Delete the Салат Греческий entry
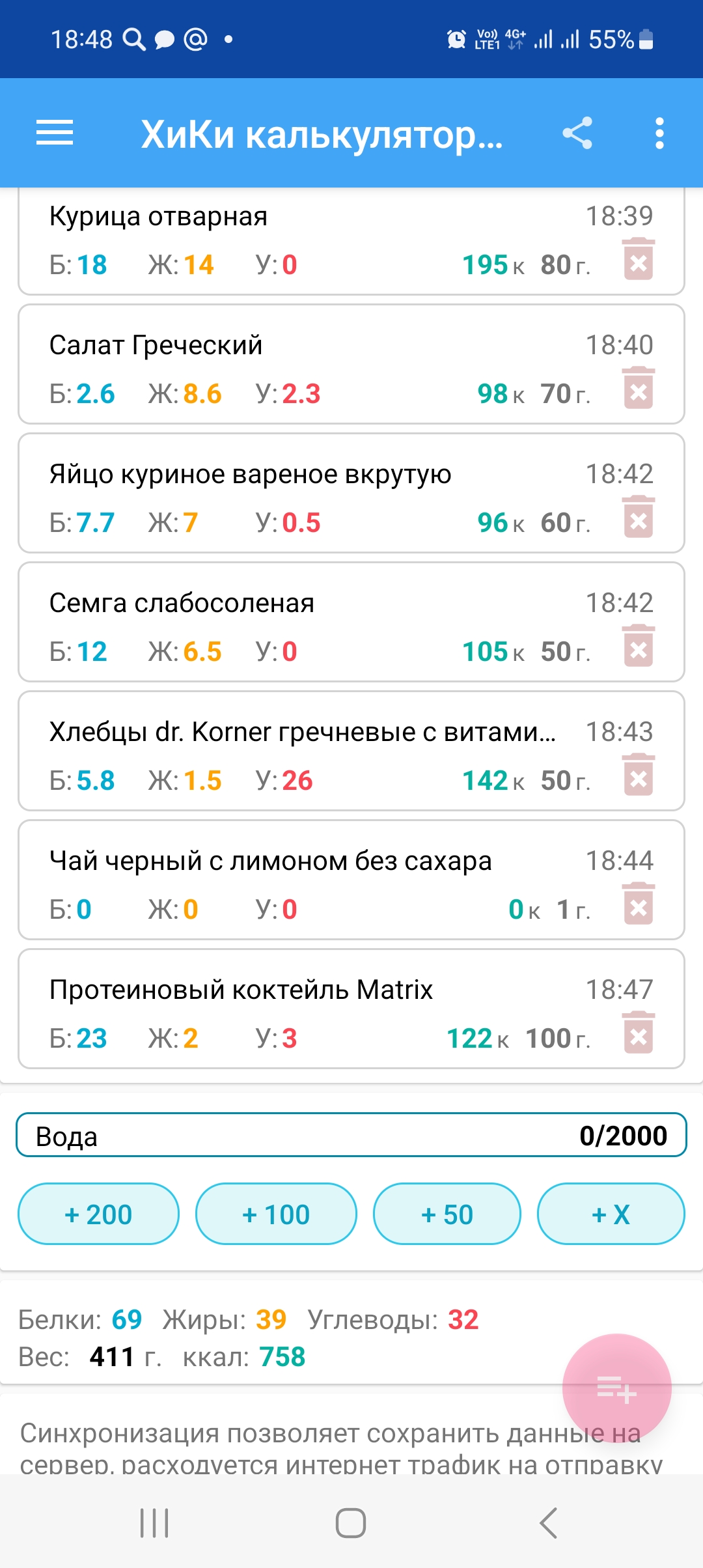The width and height of the screenshot is (703, 1568). point(639,388)
